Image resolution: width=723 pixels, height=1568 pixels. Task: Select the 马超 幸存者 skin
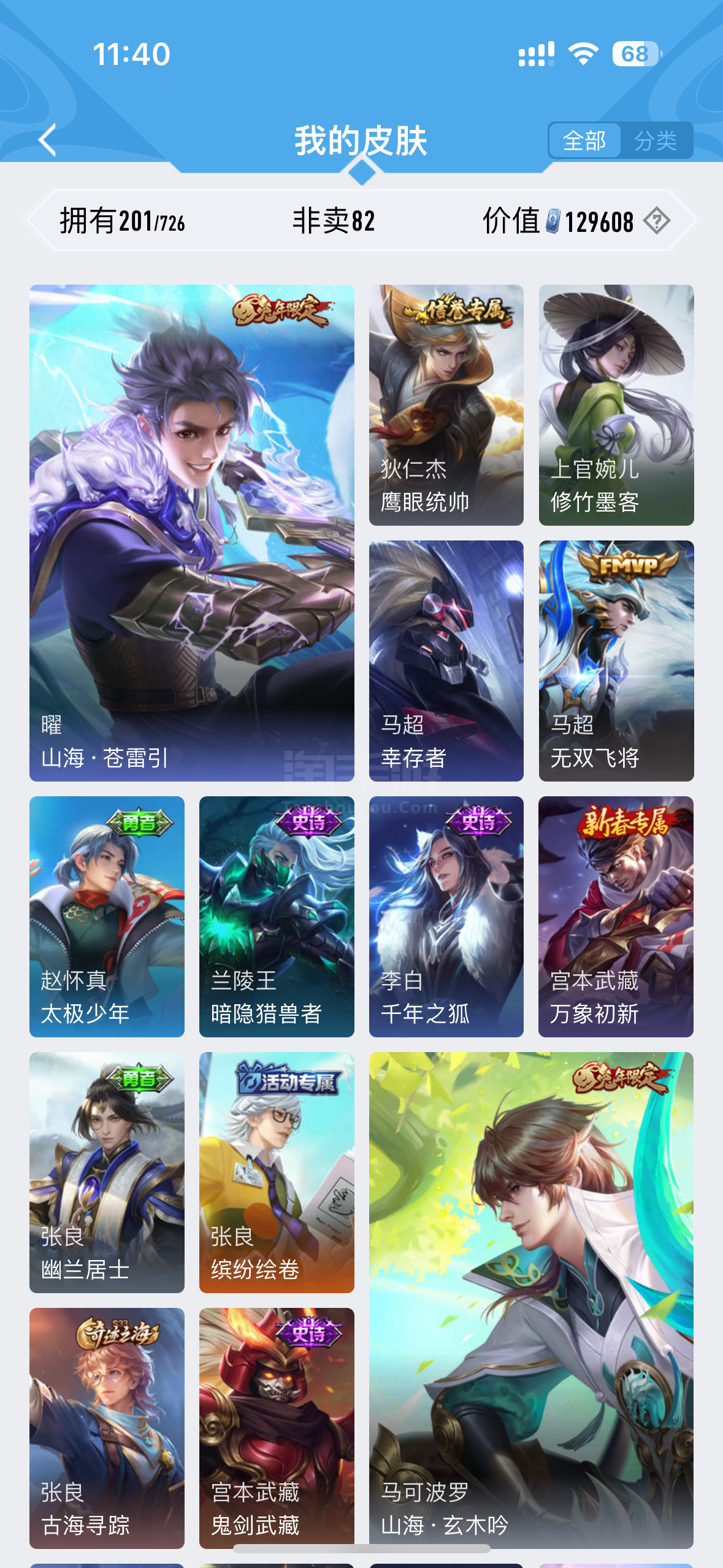(x=446, y=661)
